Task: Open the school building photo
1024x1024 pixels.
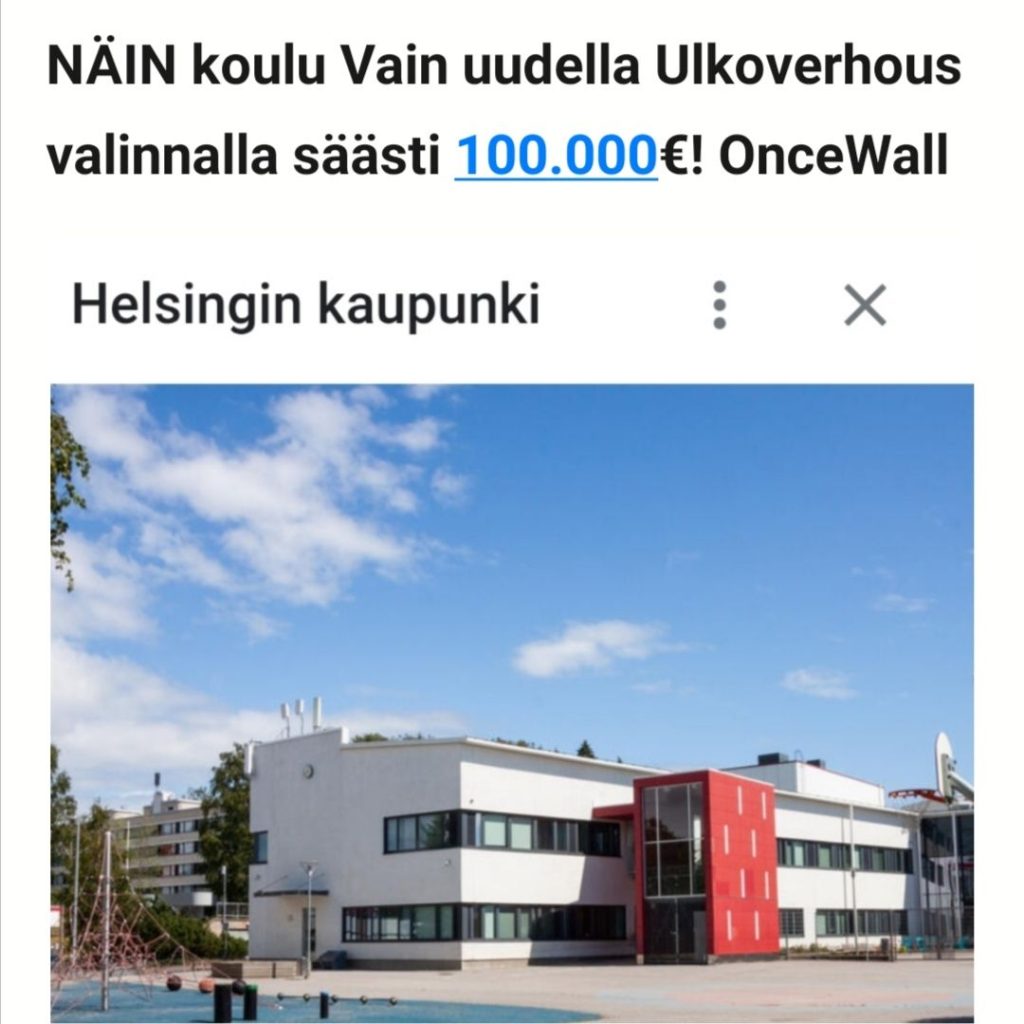Action: [x=512, y=700]
